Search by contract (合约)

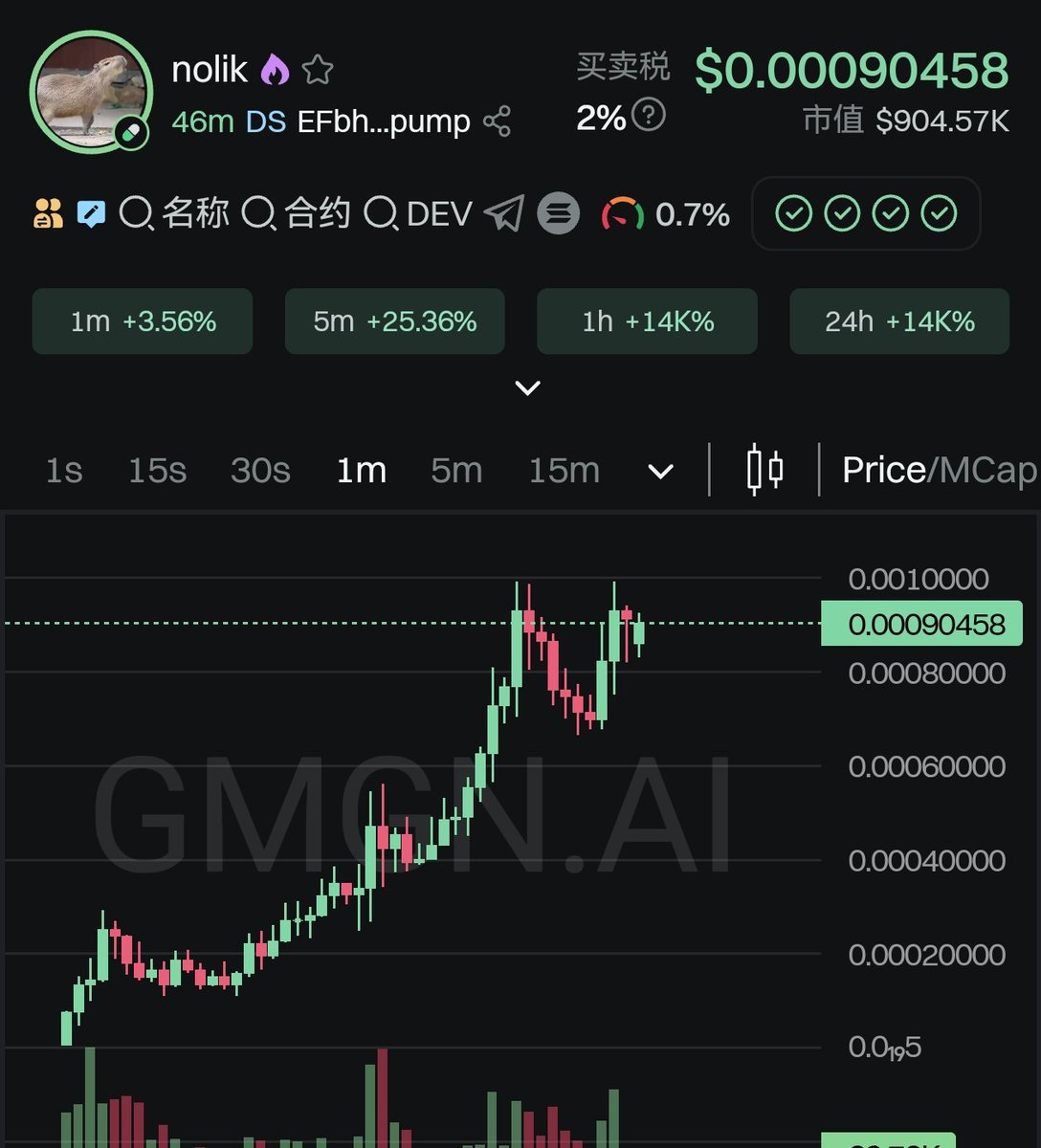[296, 213]
